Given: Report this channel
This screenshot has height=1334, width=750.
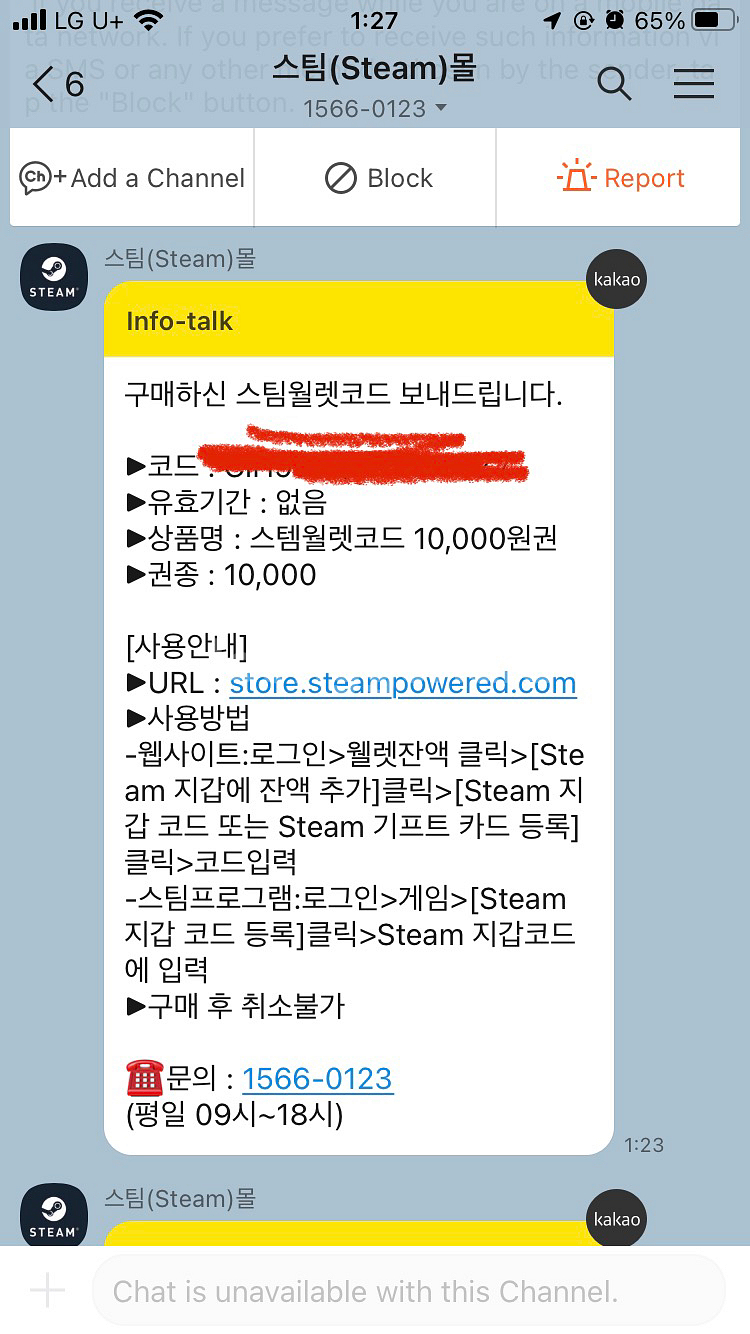Looking at the screenshot, I should 619,178.
